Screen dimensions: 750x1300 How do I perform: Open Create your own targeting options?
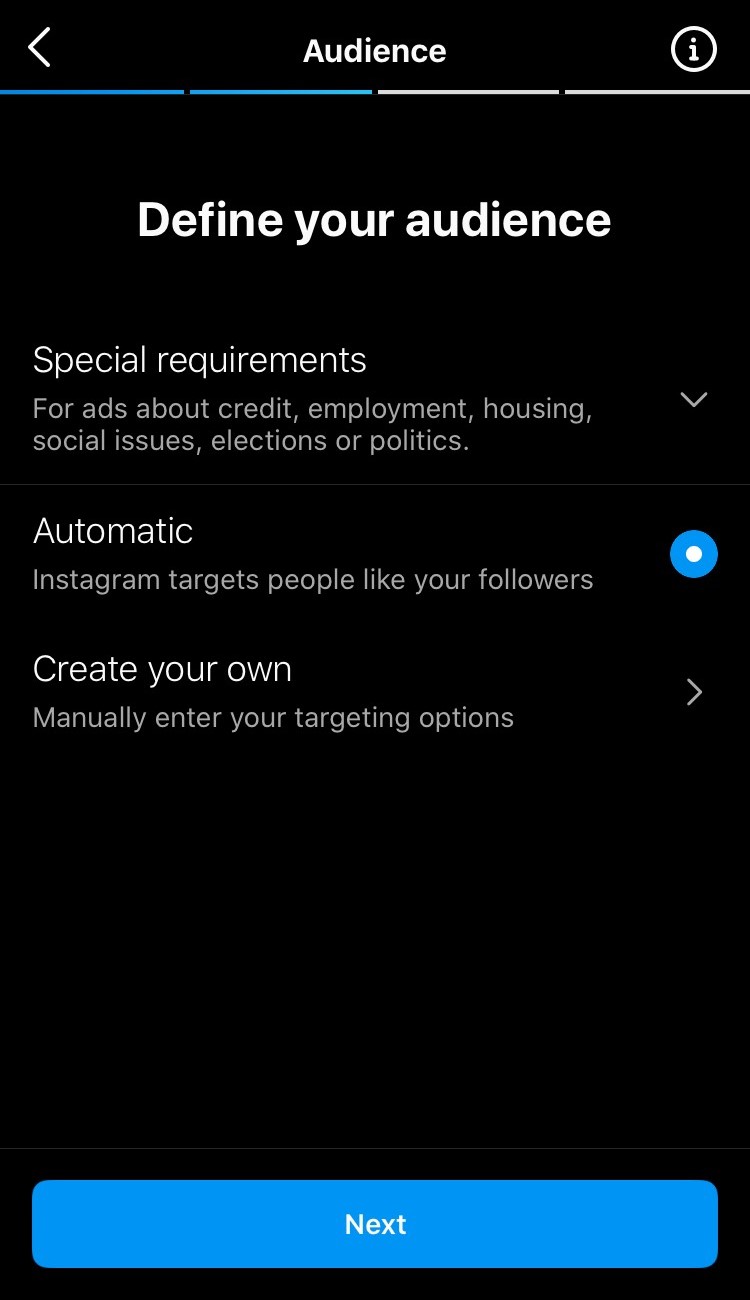click(x=693, y=692)
